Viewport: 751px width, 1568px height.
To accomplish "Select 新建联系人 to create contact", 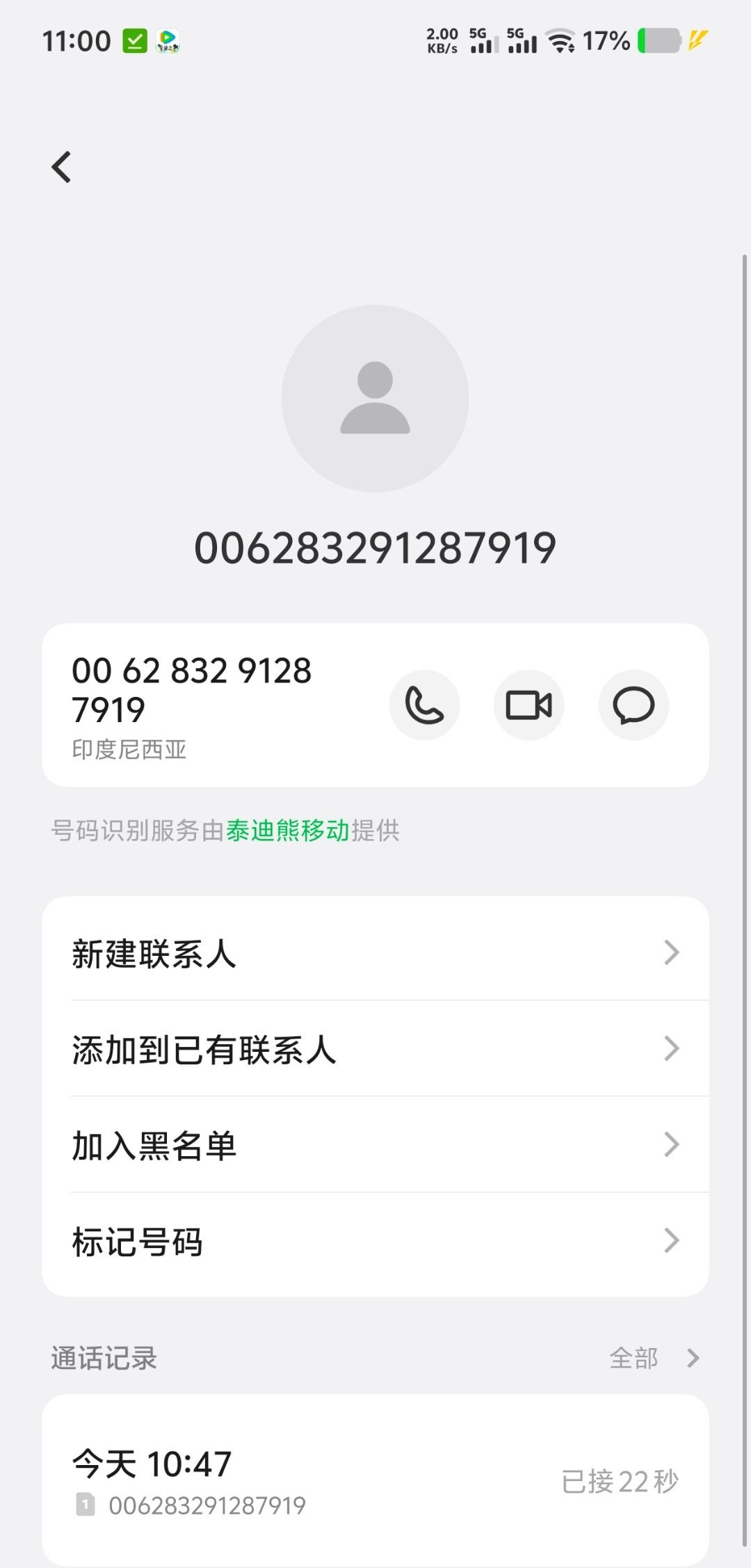I will coord(375,952).
